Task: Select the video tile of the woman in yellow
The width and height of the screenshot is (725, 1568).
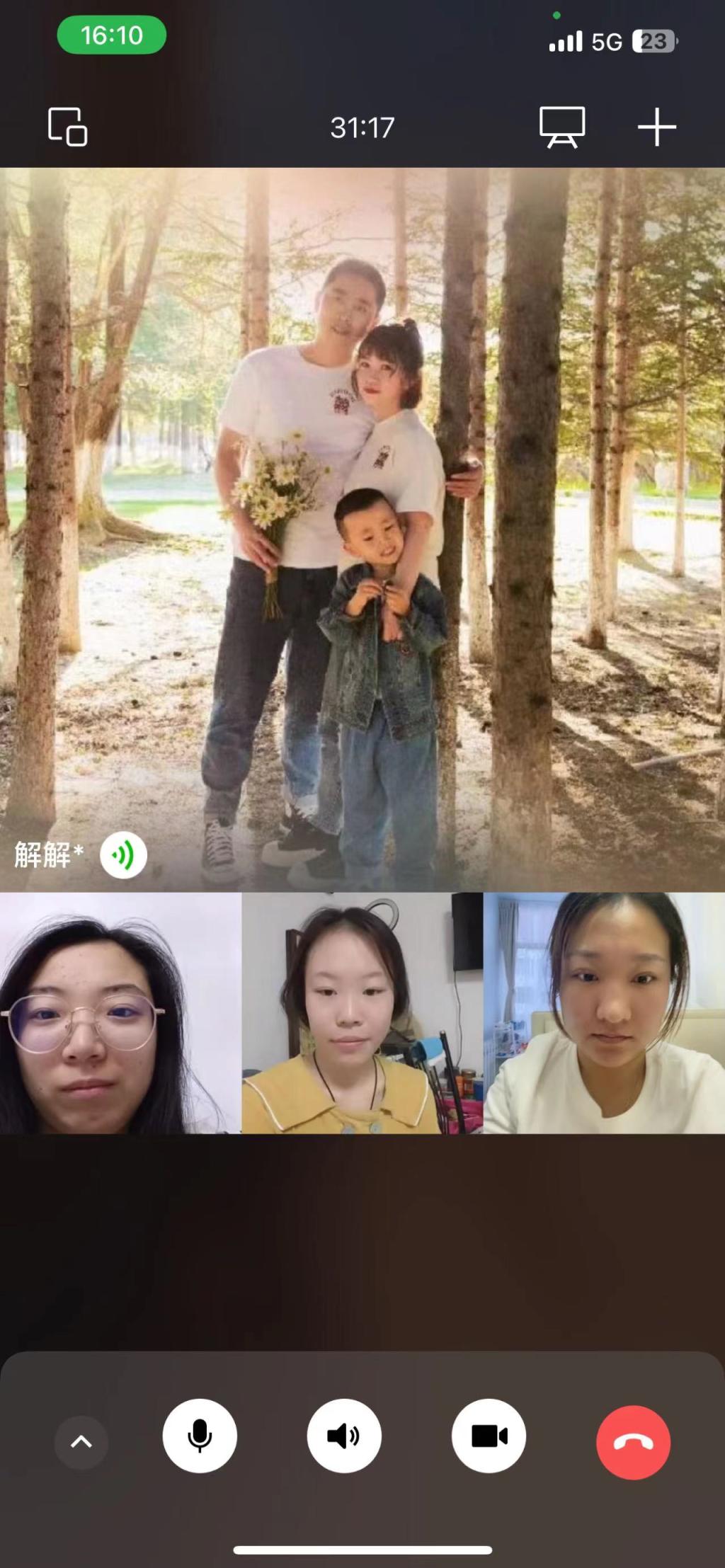Action: [362, 1012]
